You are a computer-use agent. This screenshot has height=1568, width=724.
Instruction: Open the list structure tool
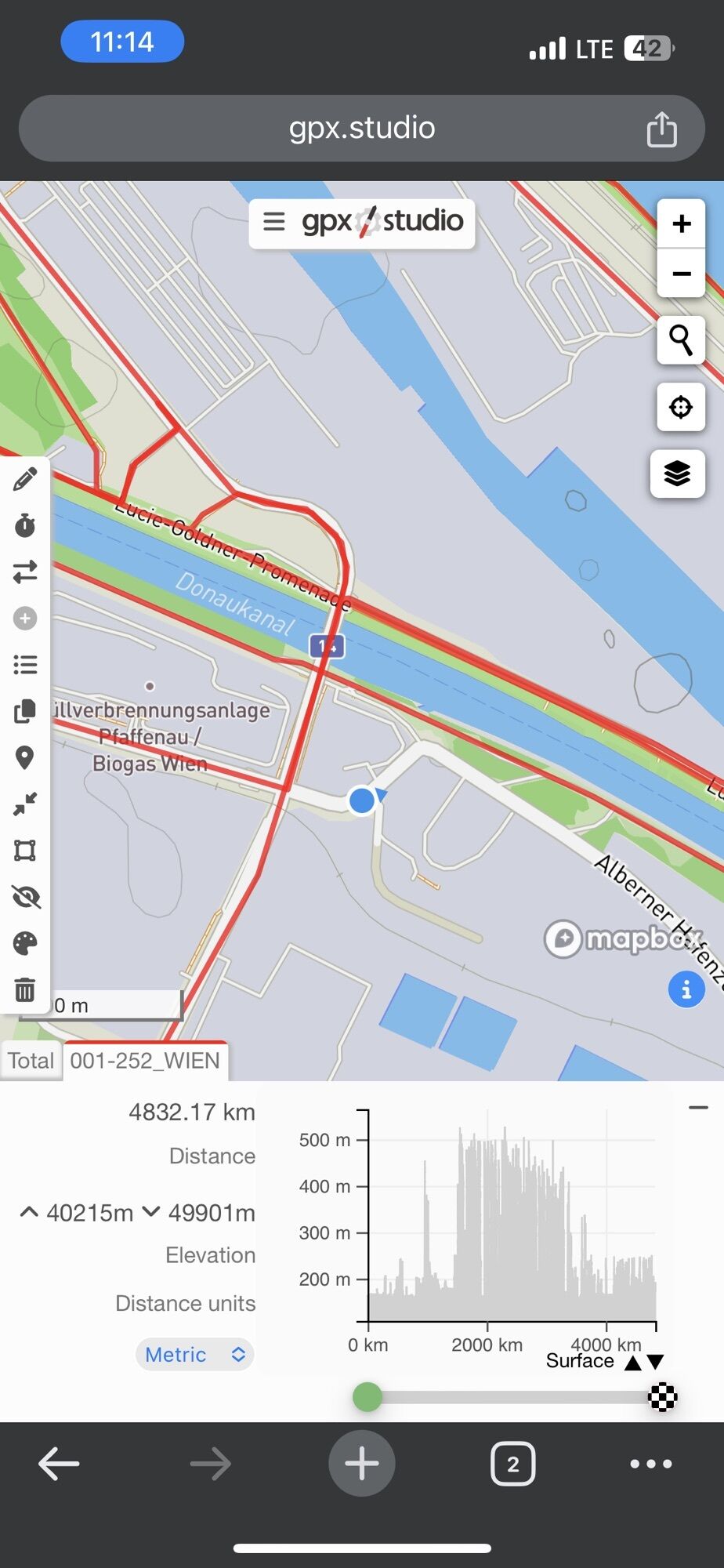pos(25,665)
